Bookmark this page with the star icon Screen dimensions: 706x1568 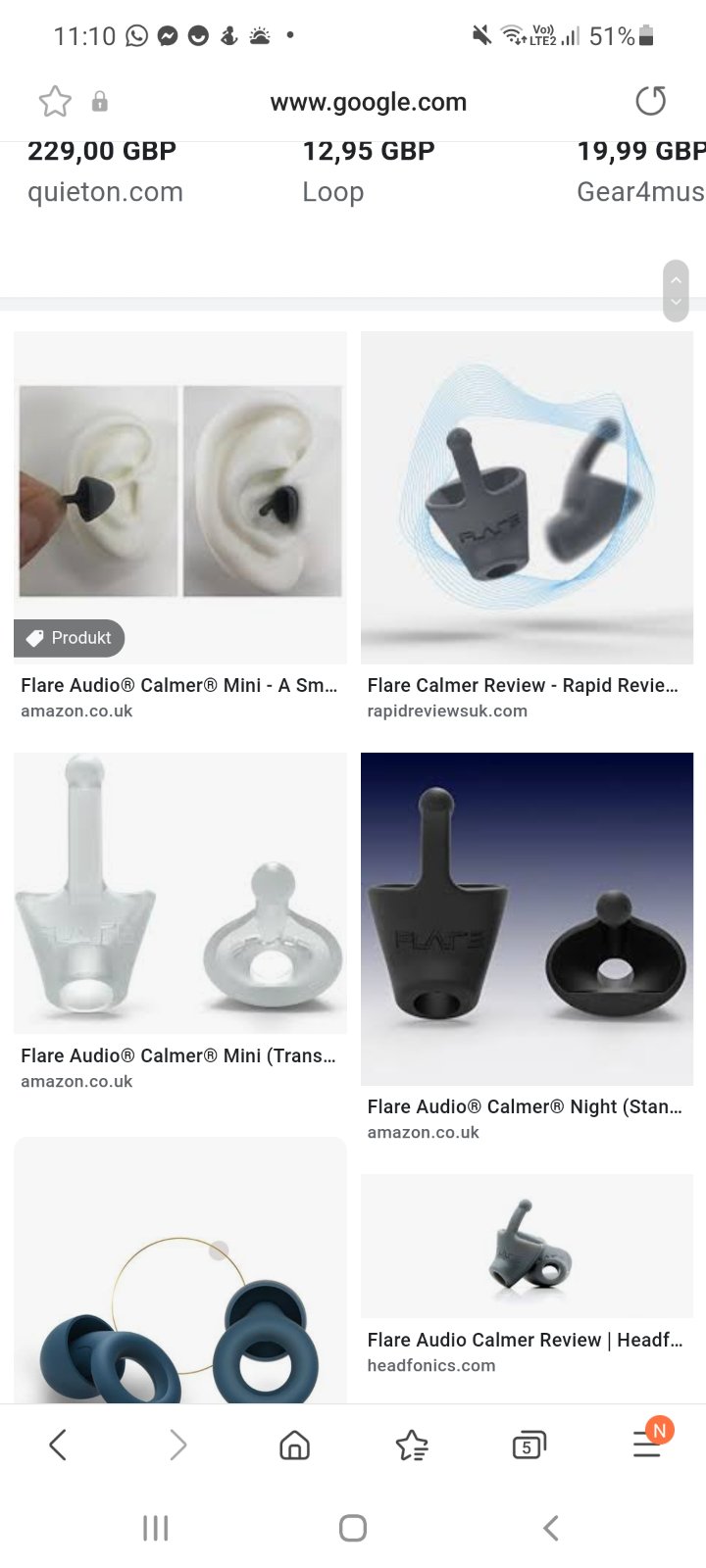coord(55,102)
